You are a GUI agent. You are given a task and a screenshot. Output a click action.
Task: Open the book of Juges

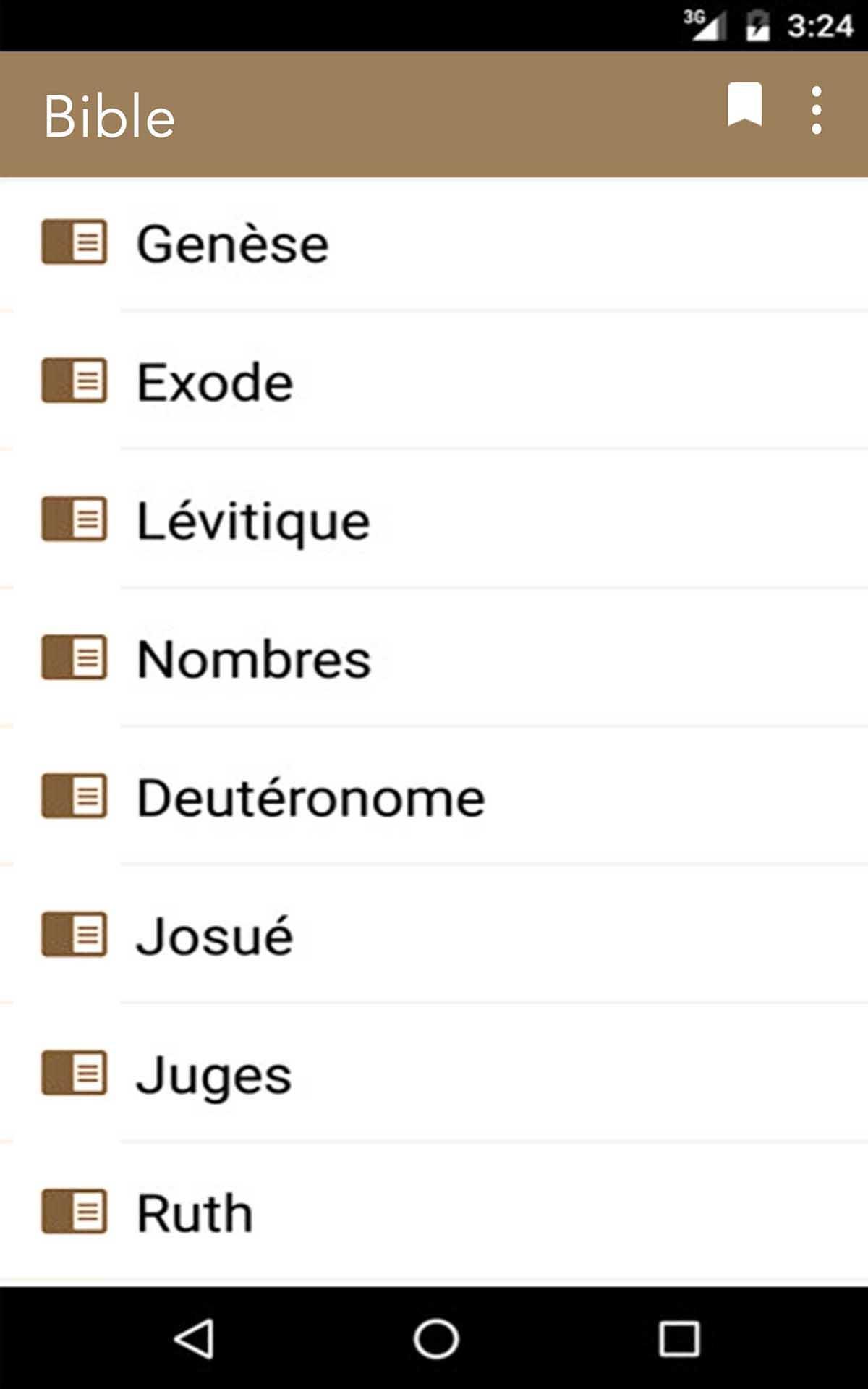tap(434, 1074)
